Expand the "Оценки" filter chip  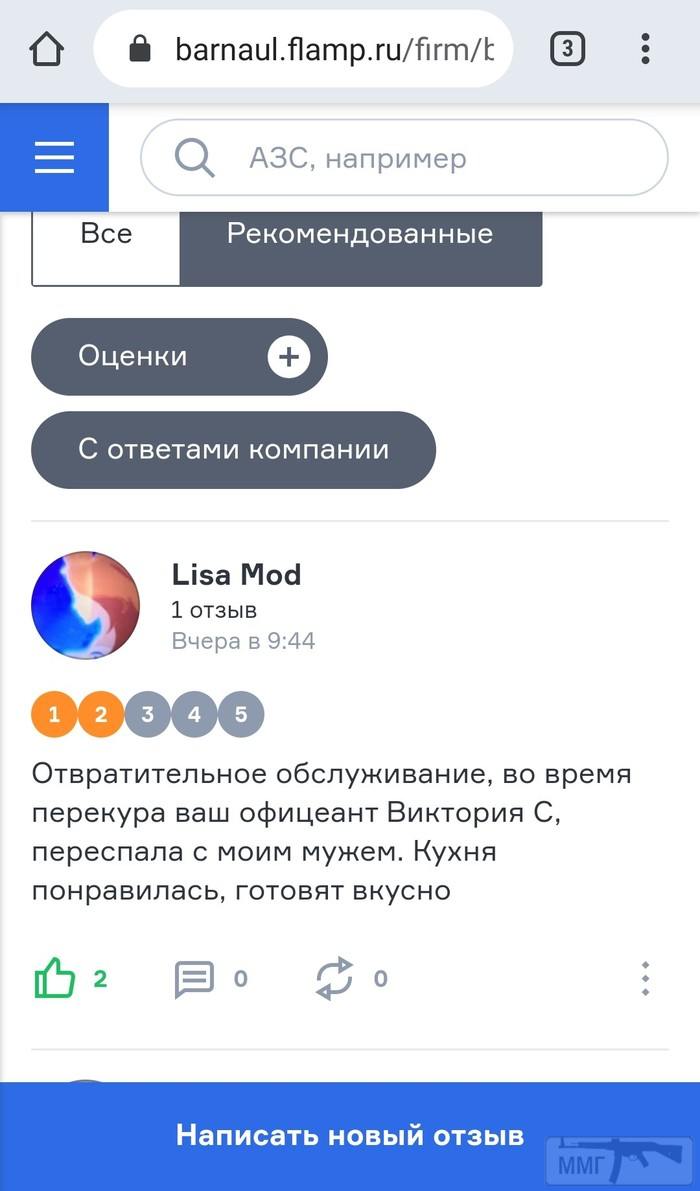[179, 357]
